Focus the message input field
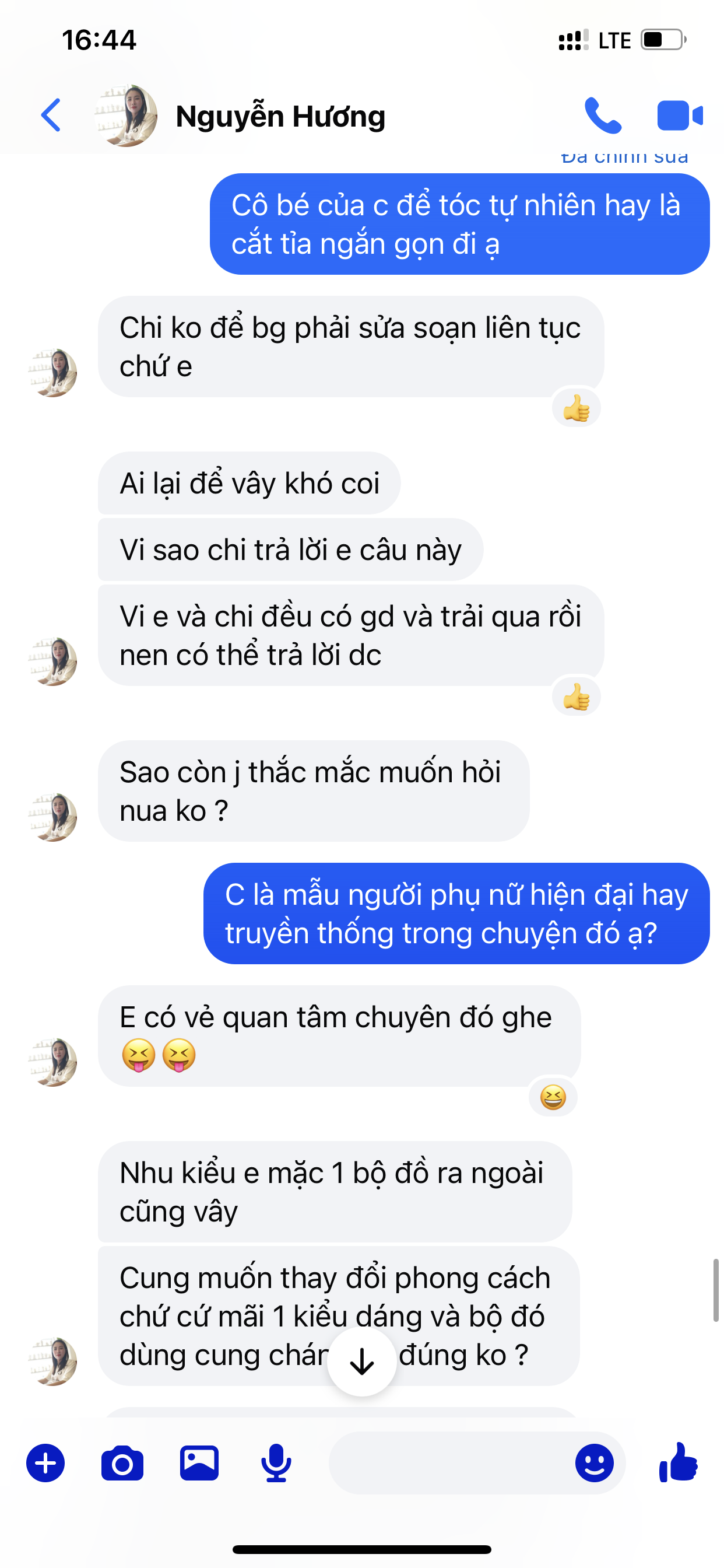 click(x=450, y=1462)
